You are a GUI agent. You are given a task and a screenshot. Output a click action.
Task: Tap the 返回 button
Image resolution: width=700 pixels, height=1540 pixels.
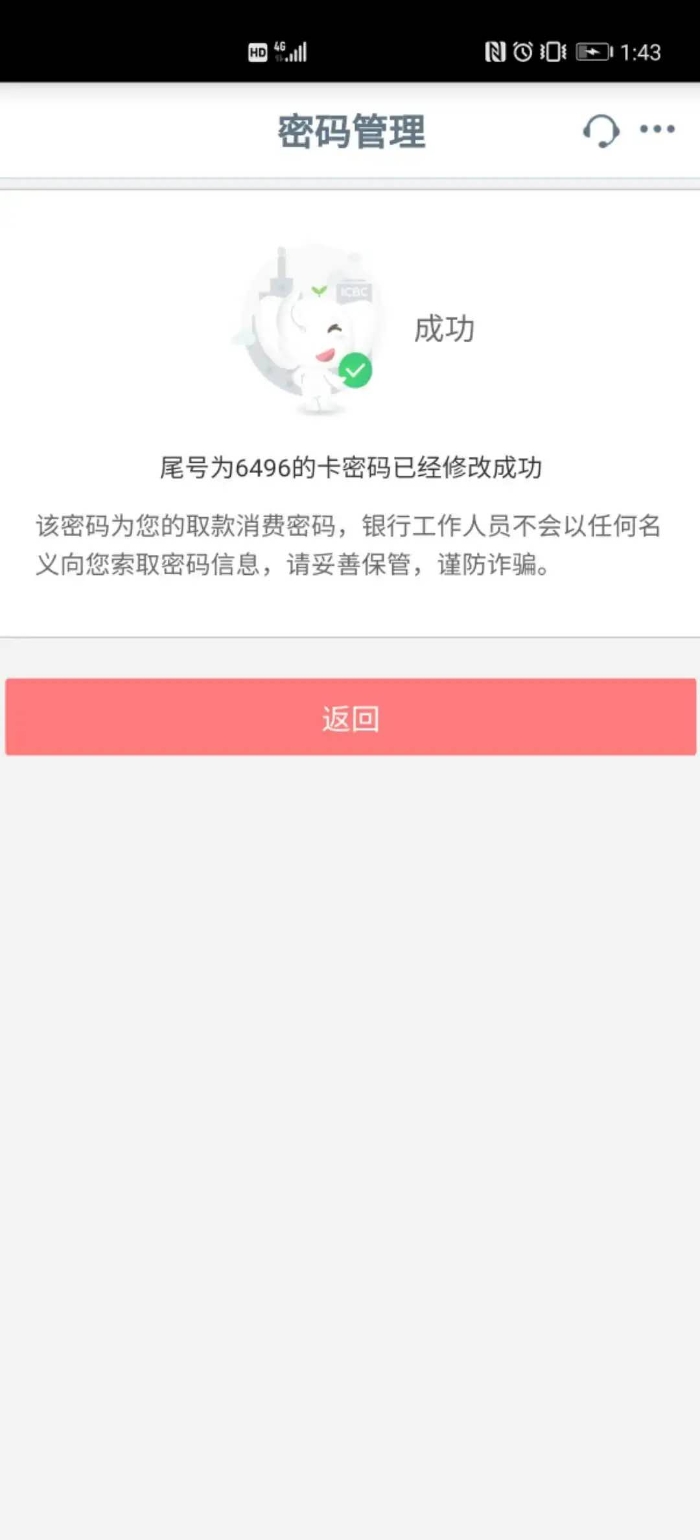click(x=350, y=717)
